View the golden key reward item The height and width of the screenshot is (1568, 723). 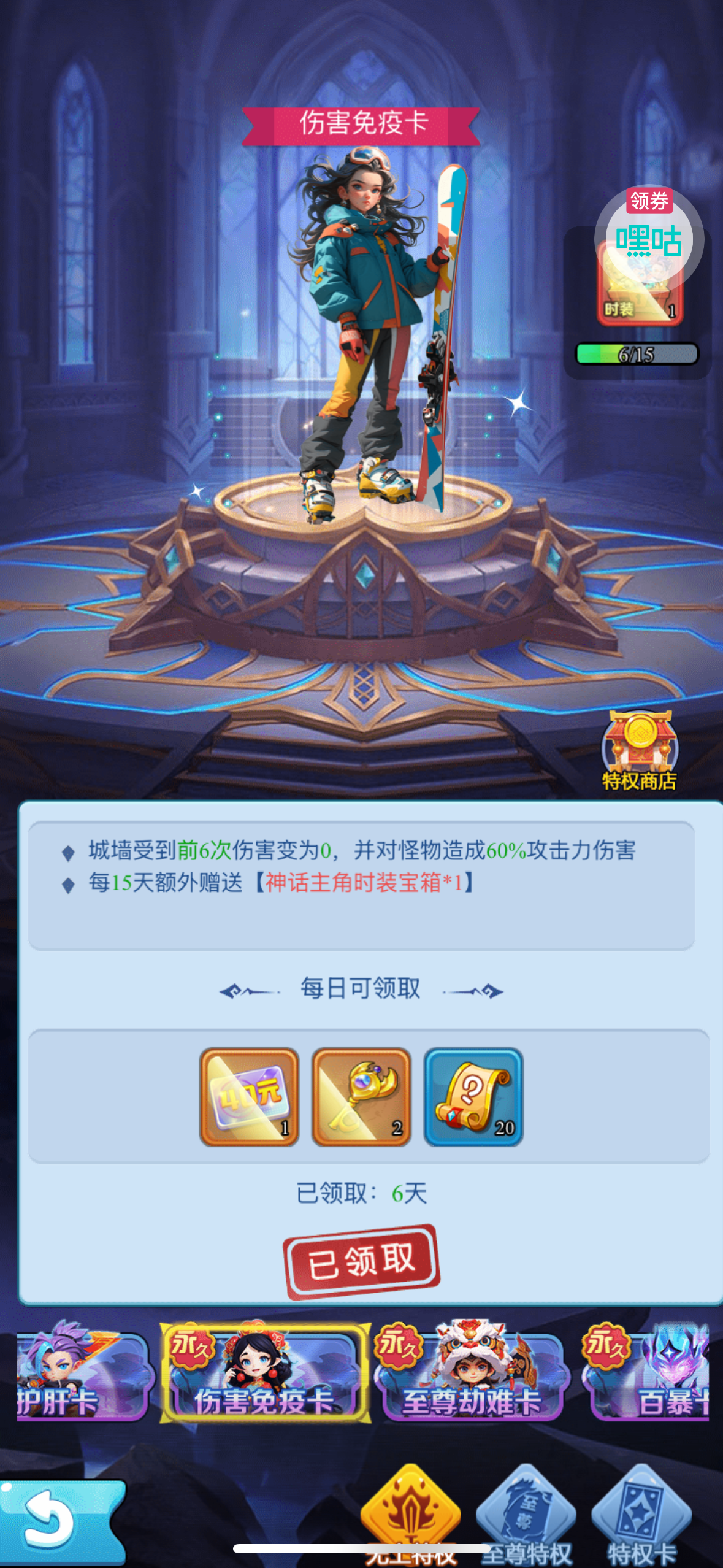click(x=361, y=1096)
